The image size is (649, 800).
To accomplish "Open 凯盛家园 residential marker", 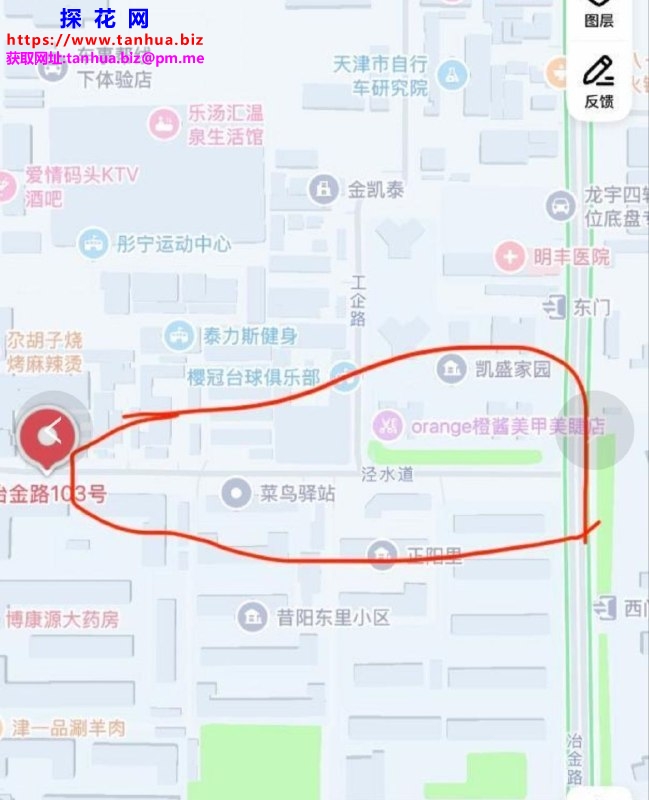I will pos(451,369).
